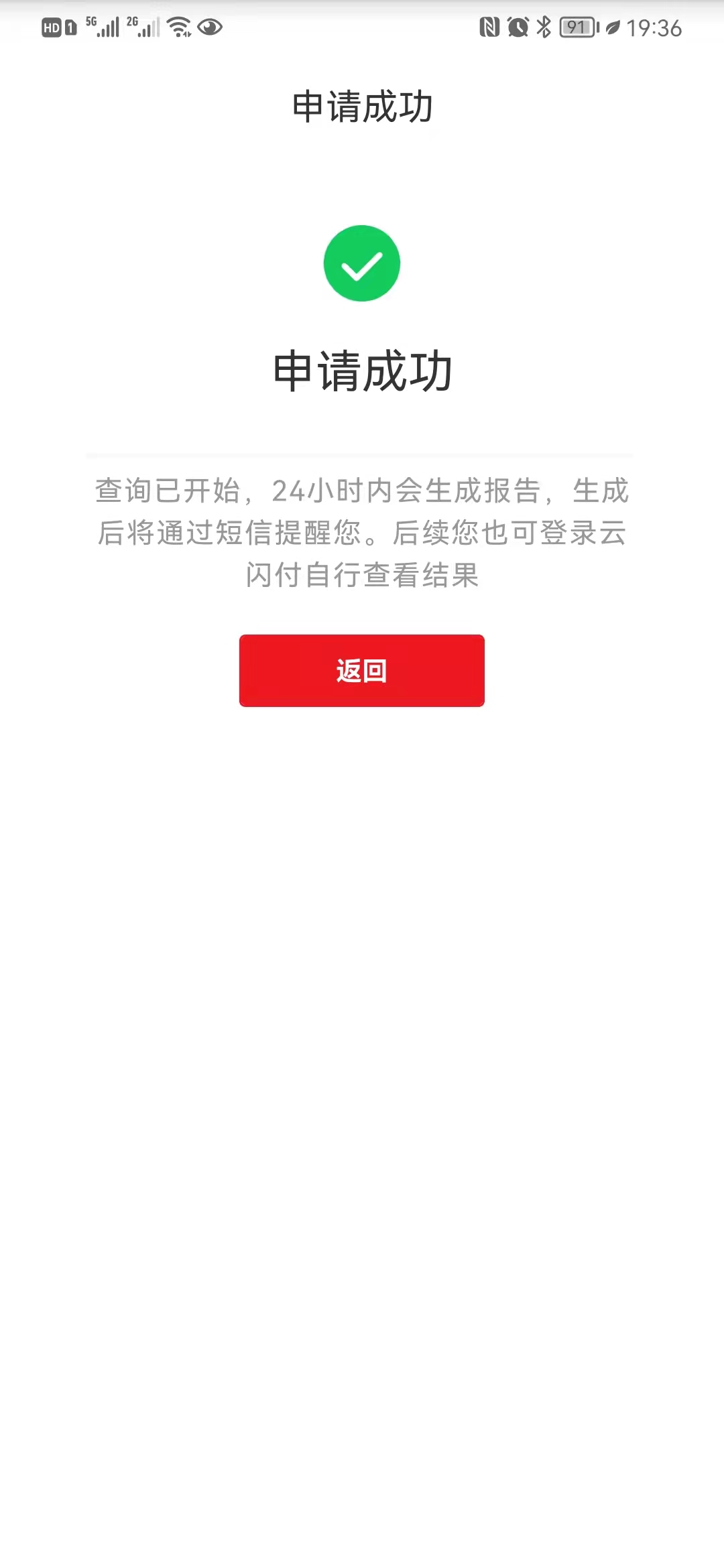Tap the red 返回 button
This screenshot has height=1568, width=724.
coord(362,671)
